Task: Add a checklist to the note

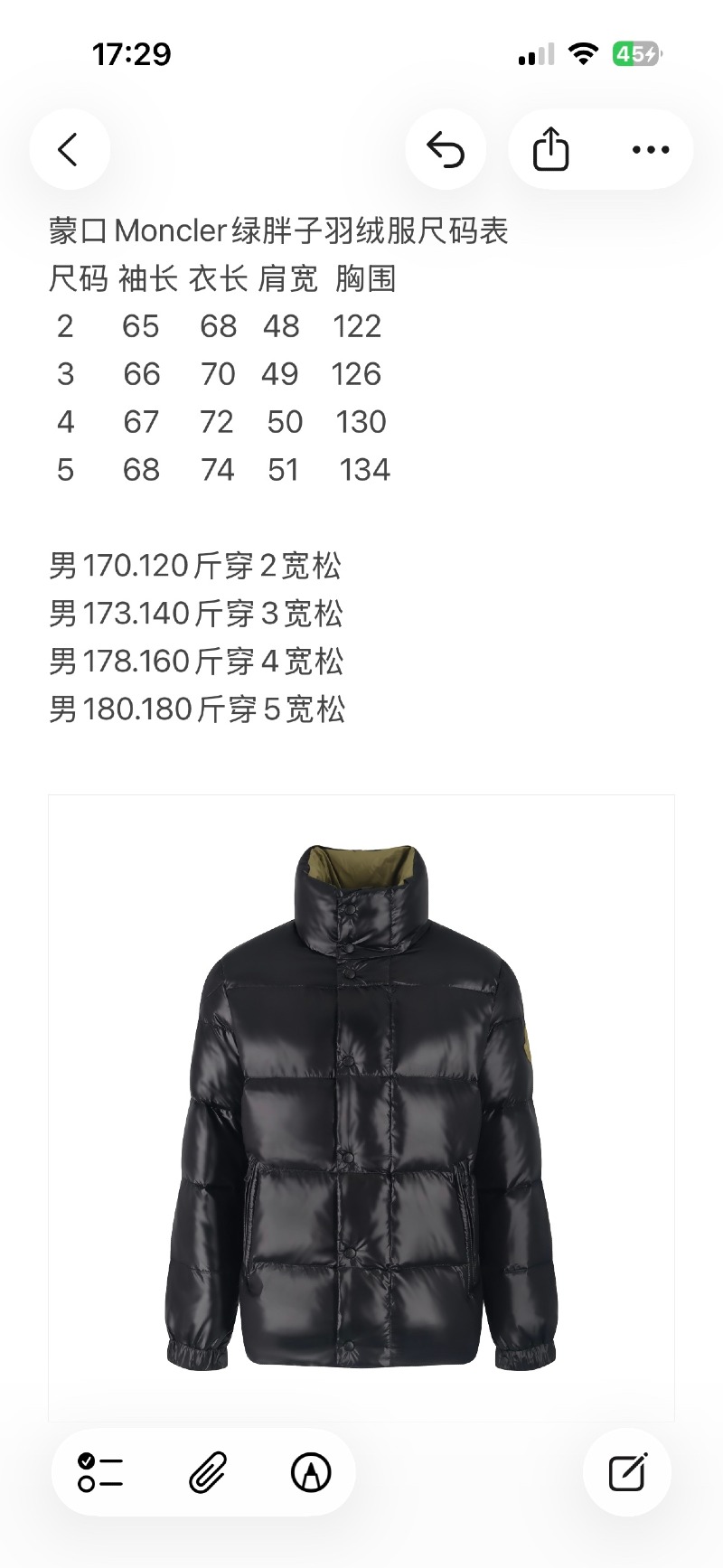Action: pyautogui.click(x=100, y=1473)
